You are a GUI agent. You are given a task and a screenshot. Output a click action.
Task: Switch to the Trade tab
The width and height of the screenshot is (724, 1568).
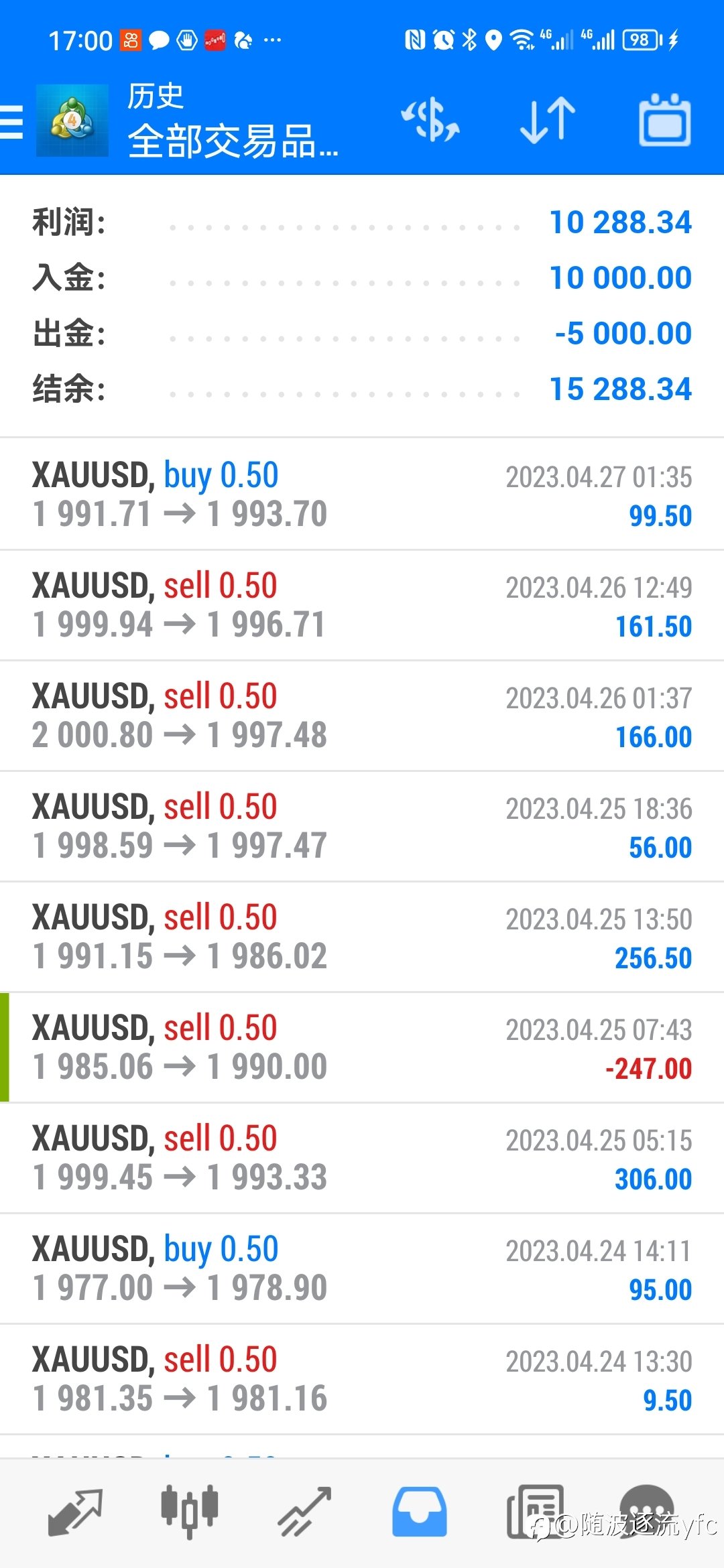point(305,1512)
